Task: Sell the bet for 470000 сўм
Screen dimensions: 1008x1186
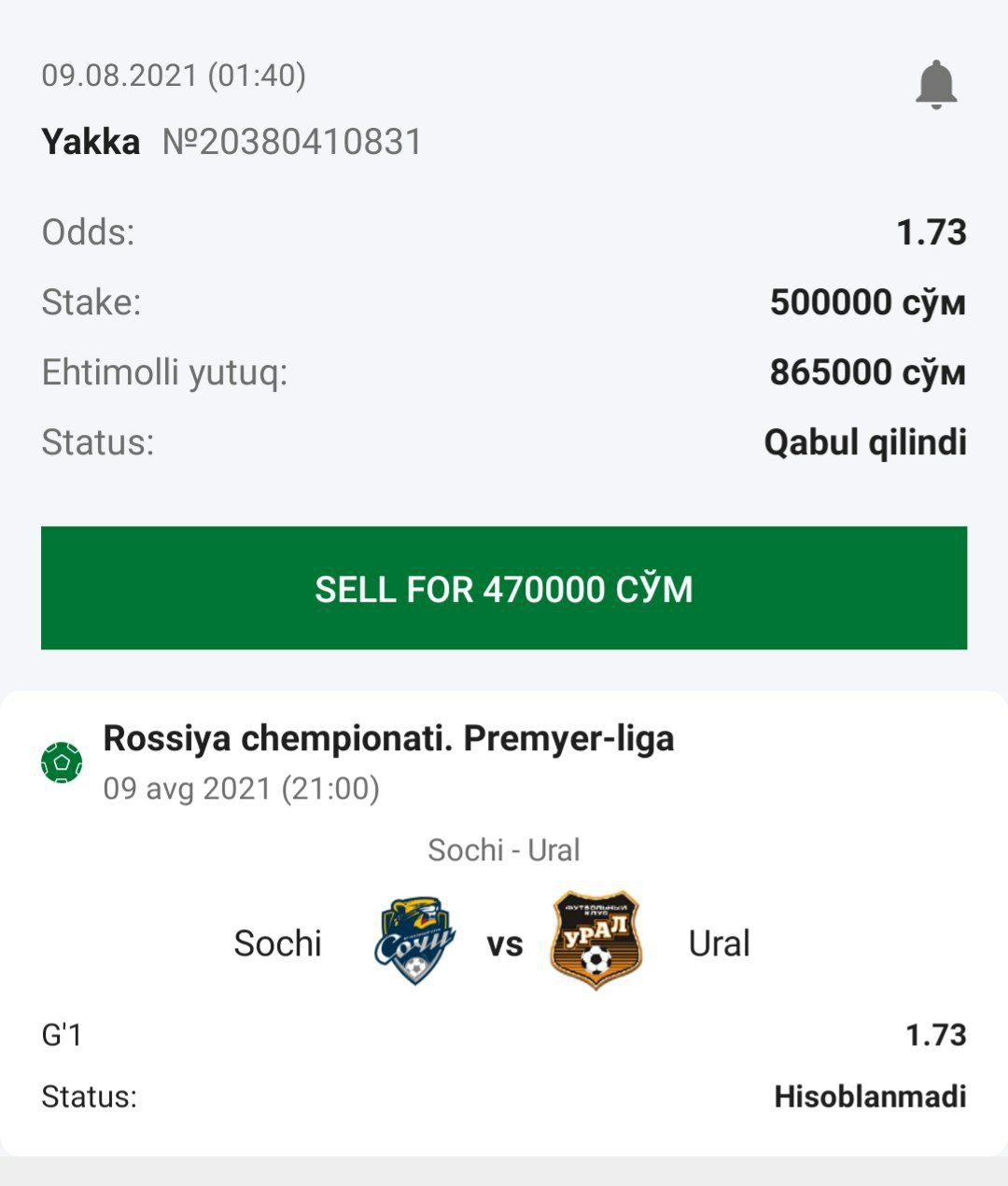Action: pyautogui.click(x=504, y=588)
